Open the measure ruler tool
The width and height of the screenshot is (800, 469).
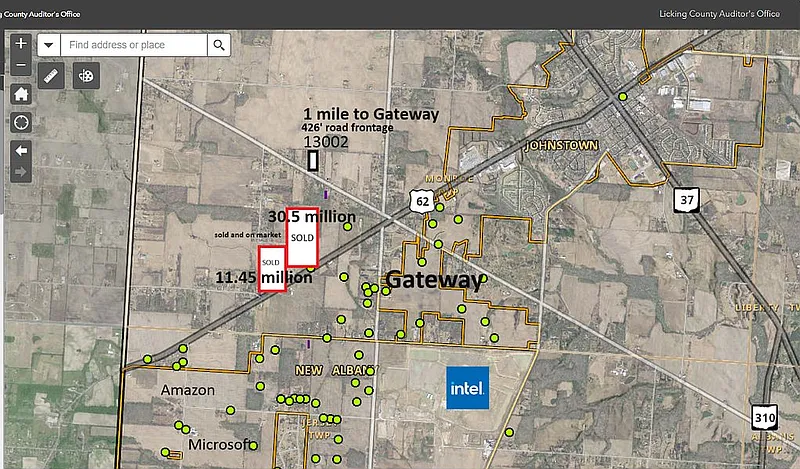53,75
